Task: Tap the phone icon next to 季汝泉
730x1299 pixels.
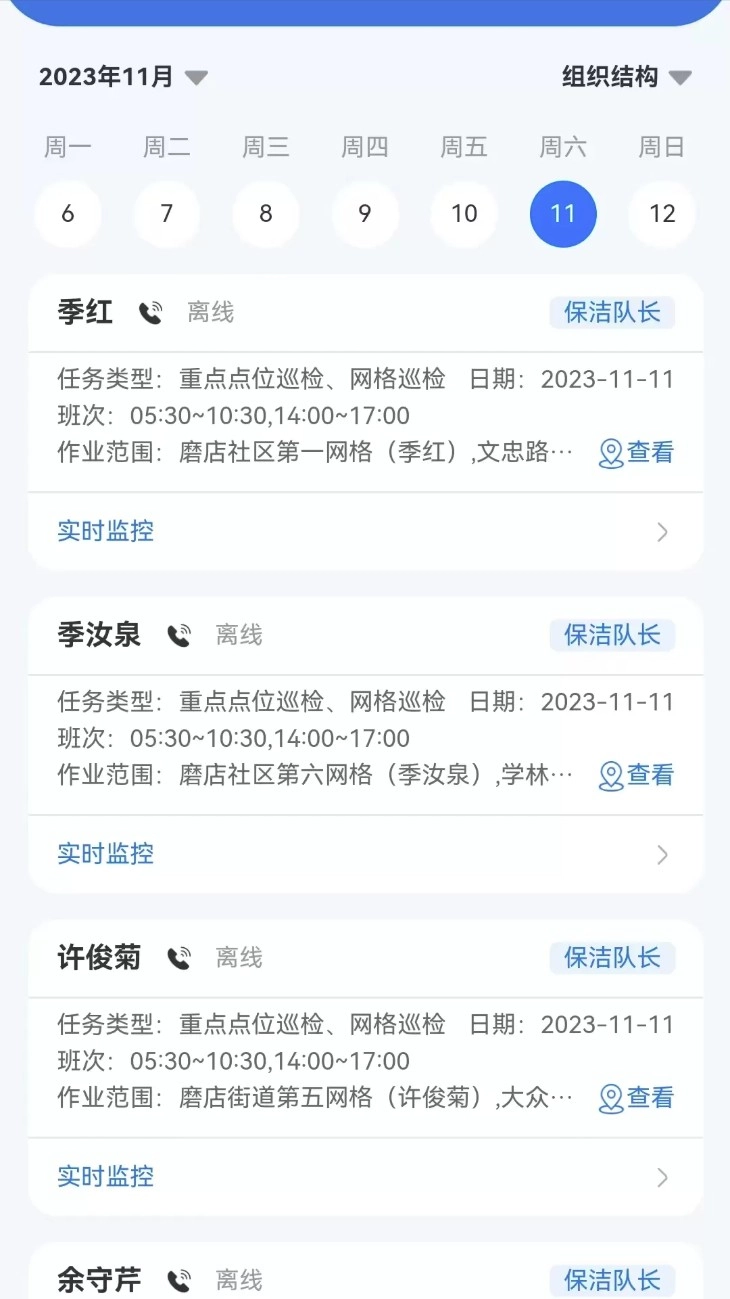Action: pyautogui.click(x=179, y=634)
